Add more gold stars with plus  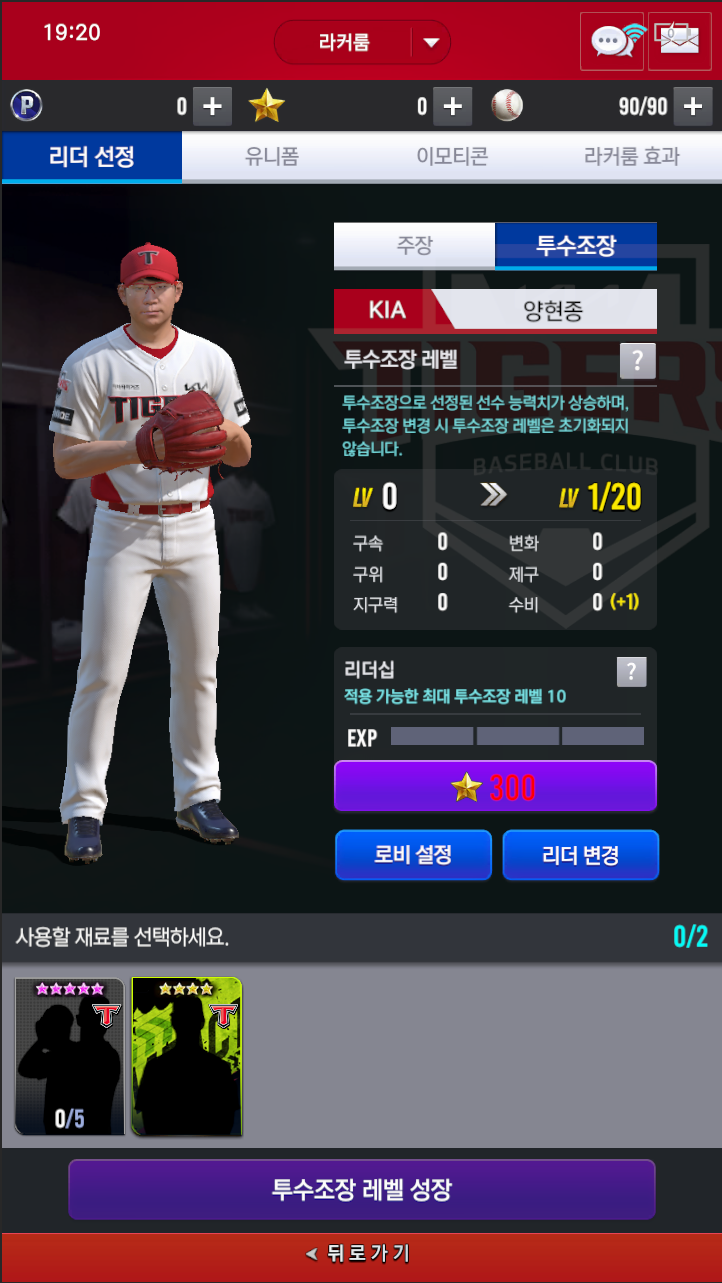click(452, 106)
